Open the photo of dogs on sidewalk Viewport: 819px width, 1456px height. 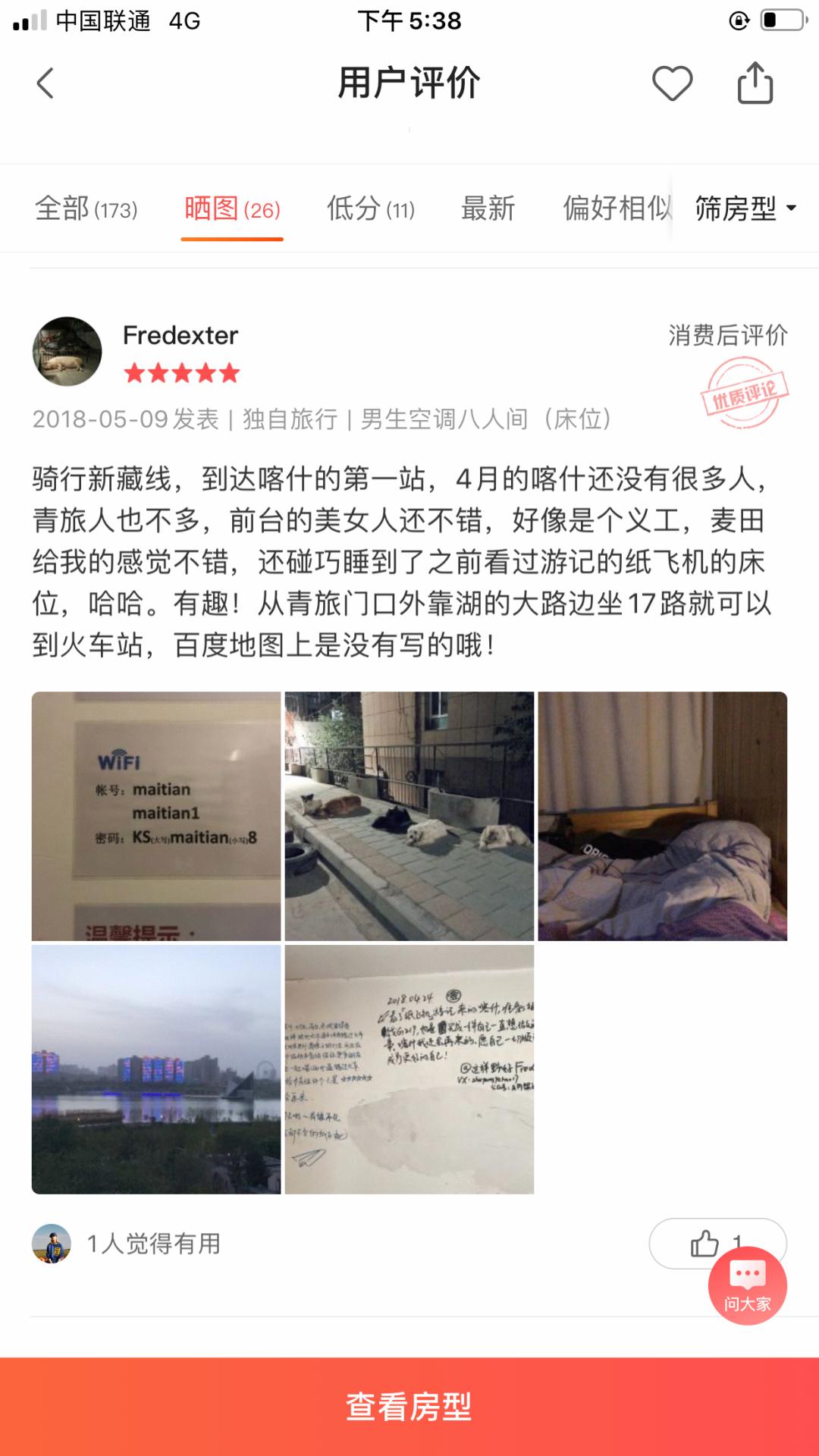pyautogui.click(x=409, y=816)
